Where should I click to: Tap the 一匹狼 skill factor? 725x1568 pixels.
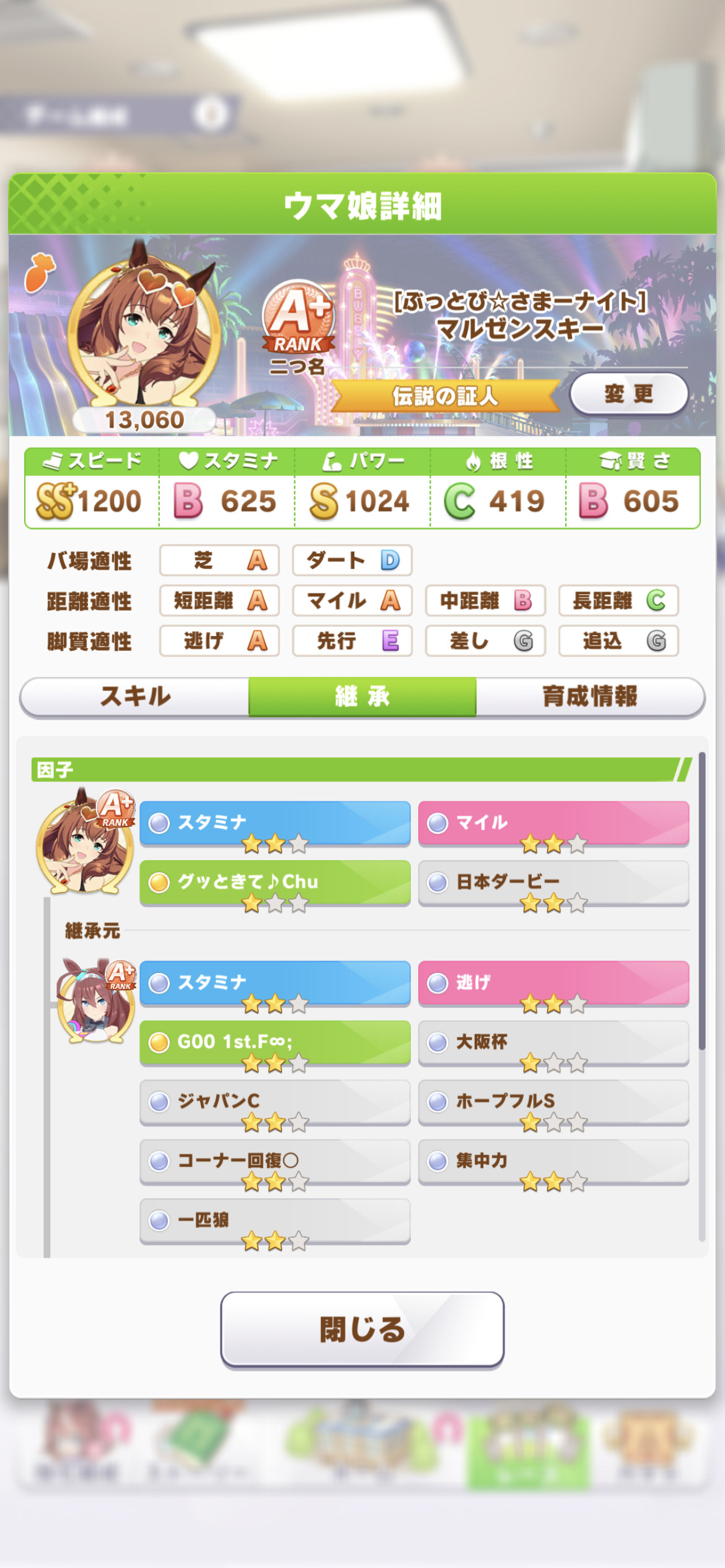(x=275, y=1221)
